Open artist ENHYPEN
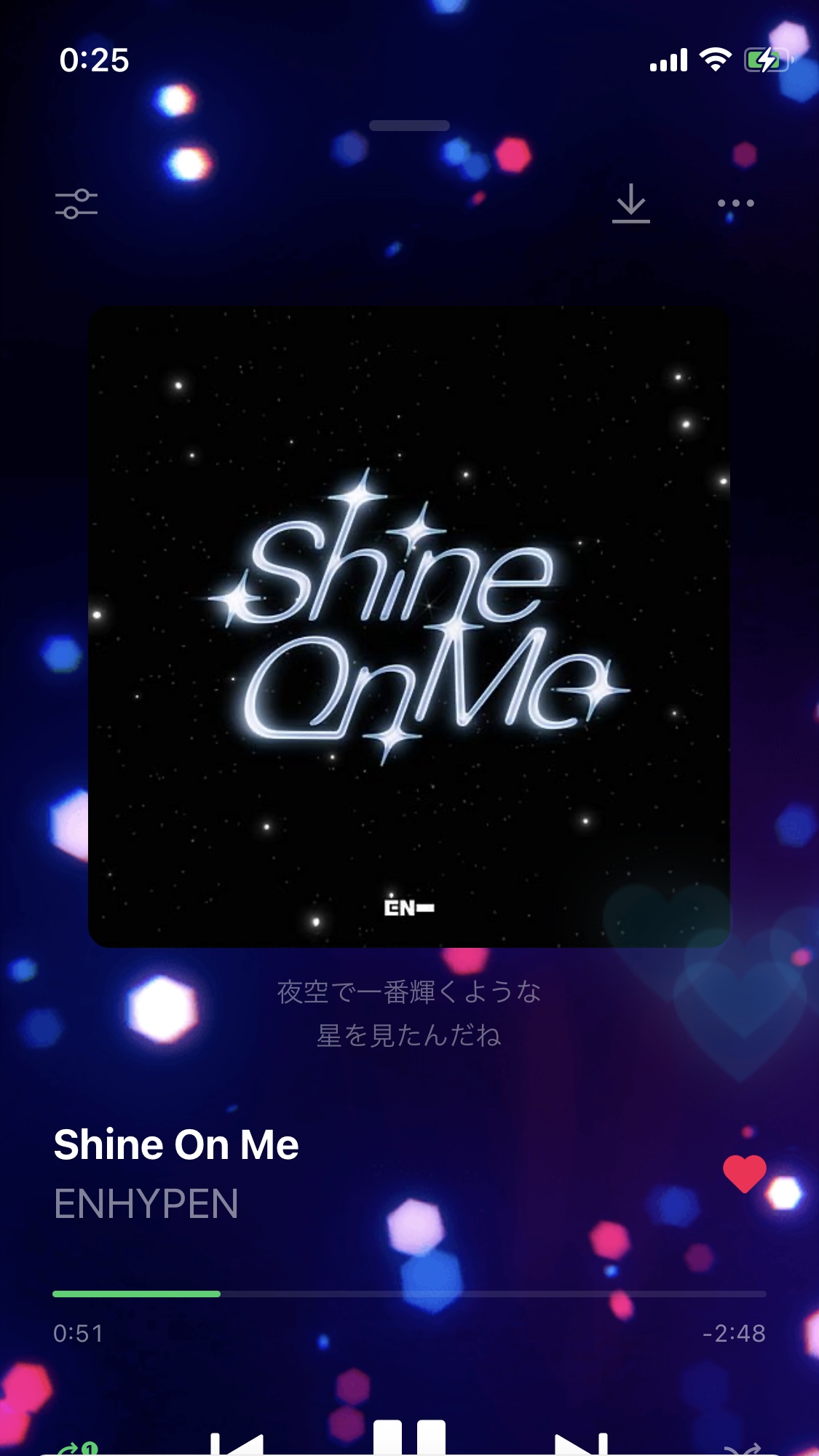819x1456 pixels. (x=146, y=1203)
